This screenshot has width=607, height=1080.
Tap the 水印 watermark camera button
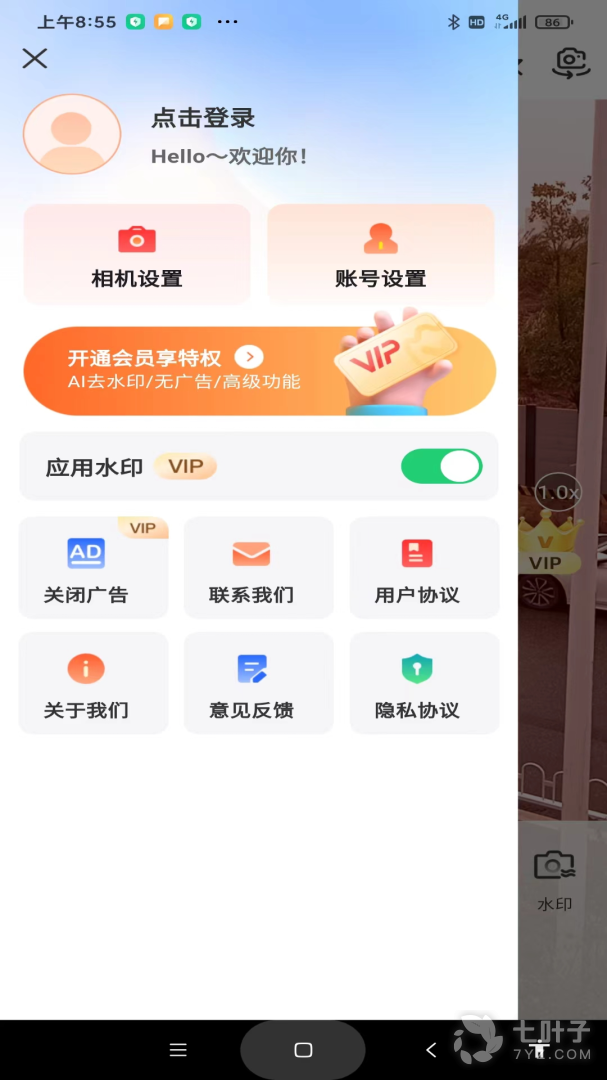pos(555,880)
